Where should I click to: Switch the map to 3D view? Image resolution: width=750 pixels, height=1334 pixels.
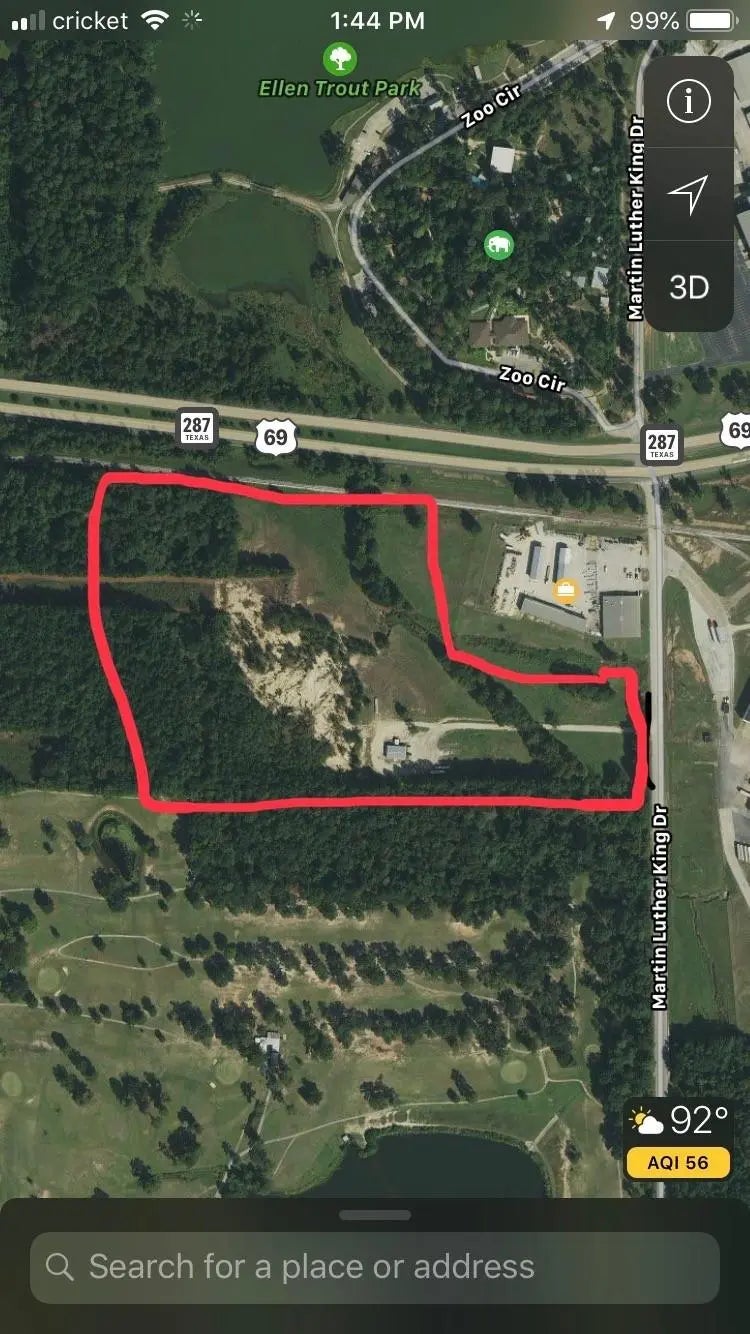(x=688, y=287)
